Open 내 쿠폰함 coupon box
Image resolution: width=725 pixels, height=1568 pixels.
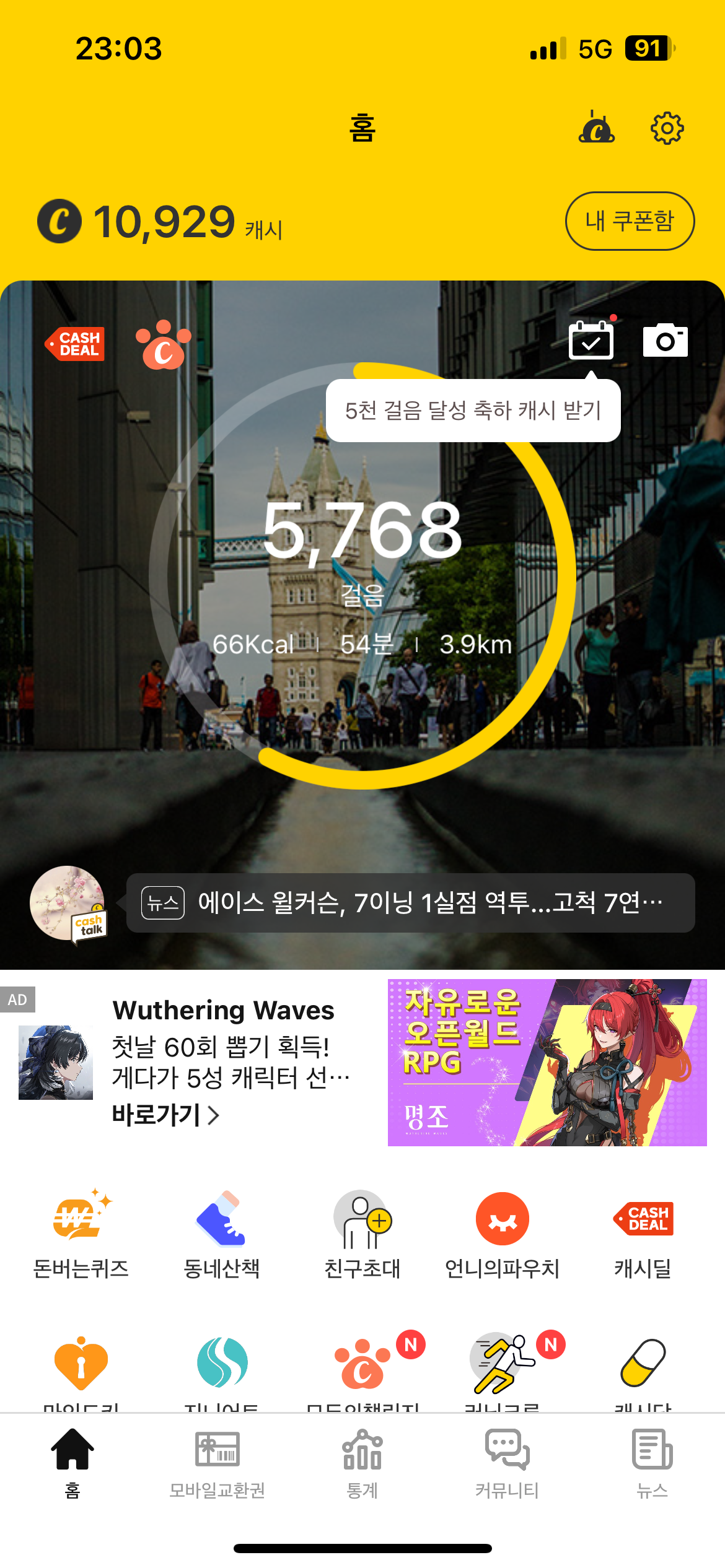point(629,221)
